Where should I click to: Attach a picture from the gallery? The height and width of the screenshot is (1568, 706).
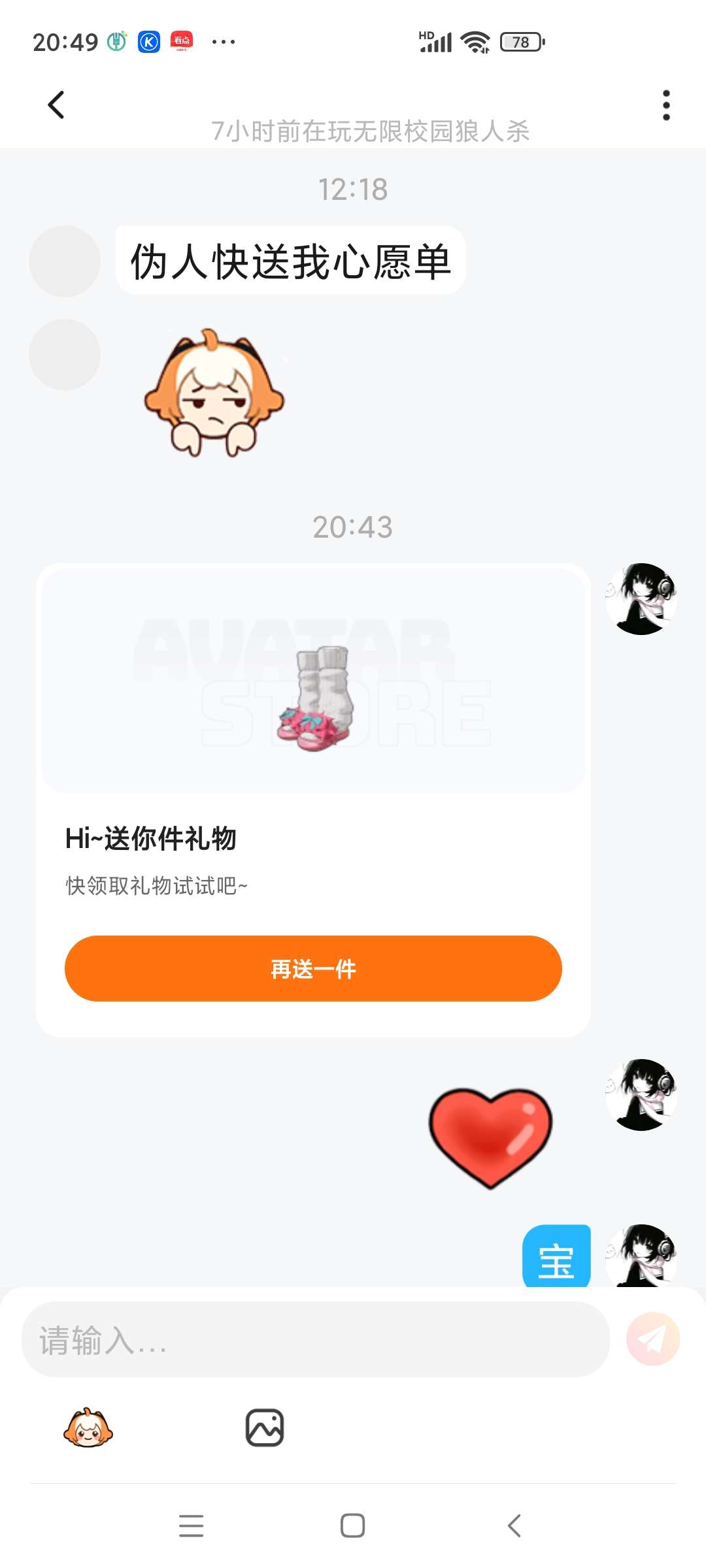tap(264, 1428)
